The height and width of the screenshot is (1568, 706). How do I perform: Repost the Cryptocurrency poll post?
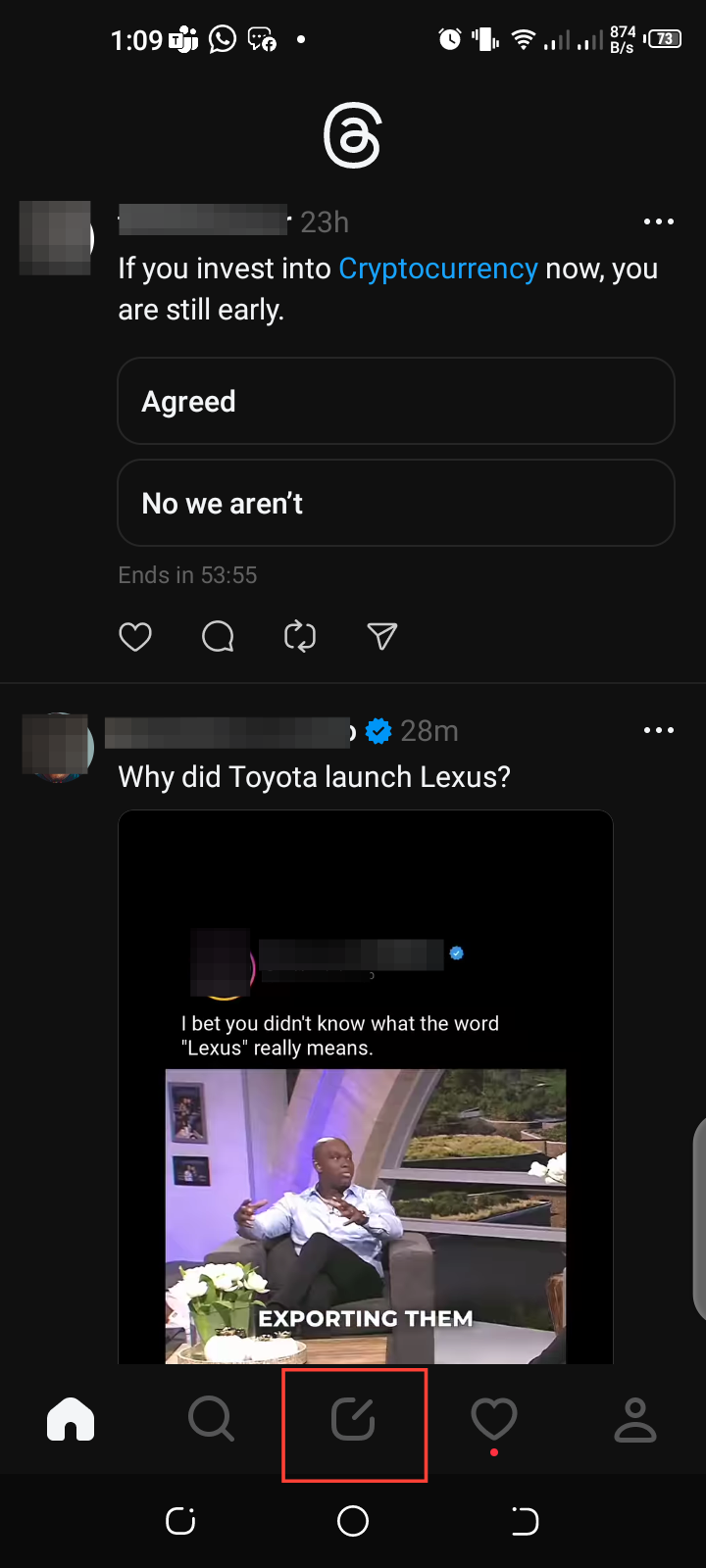[x=300, y=637]
